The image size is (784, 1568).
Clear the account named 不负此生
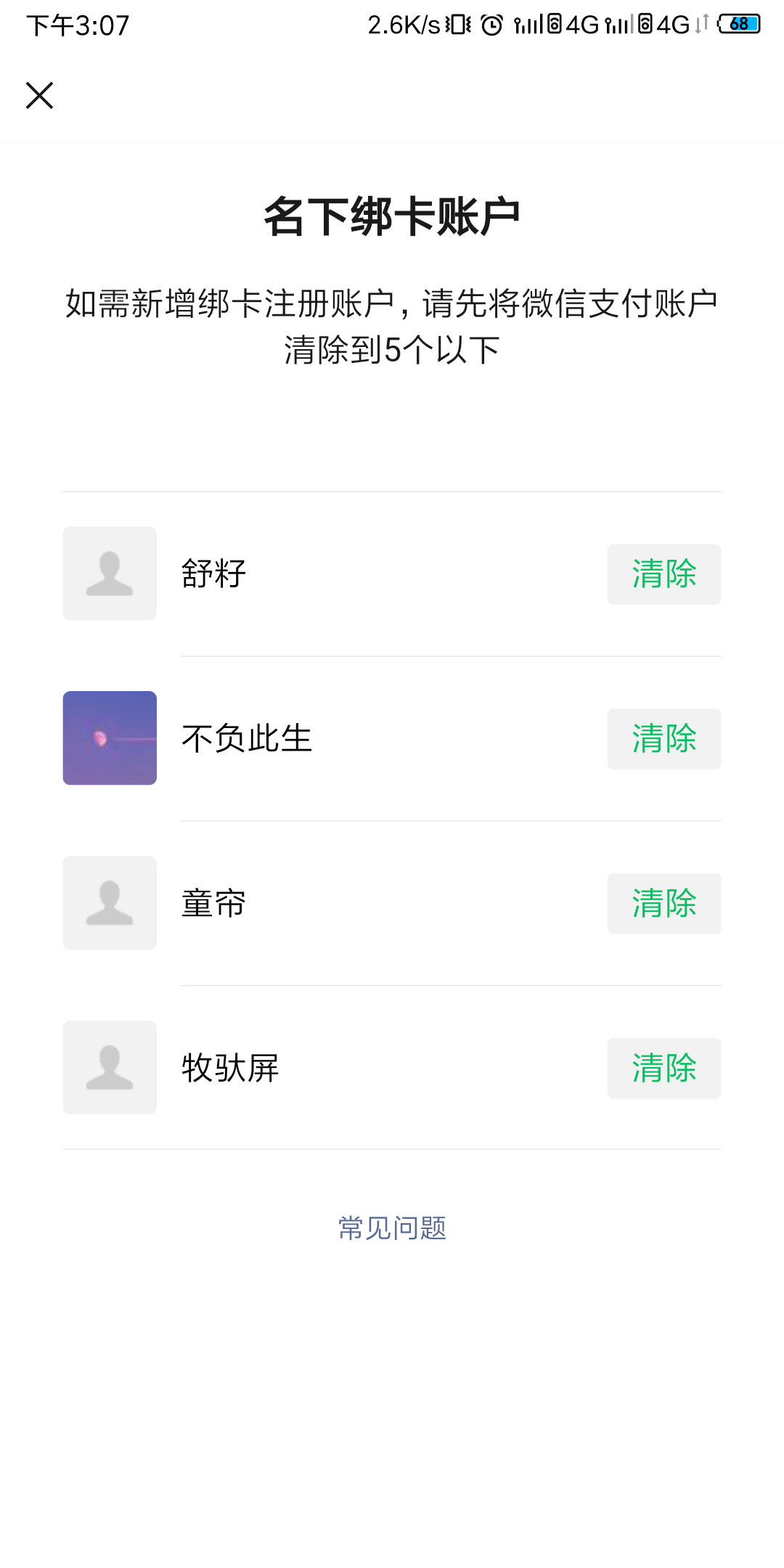click(663, 739)
